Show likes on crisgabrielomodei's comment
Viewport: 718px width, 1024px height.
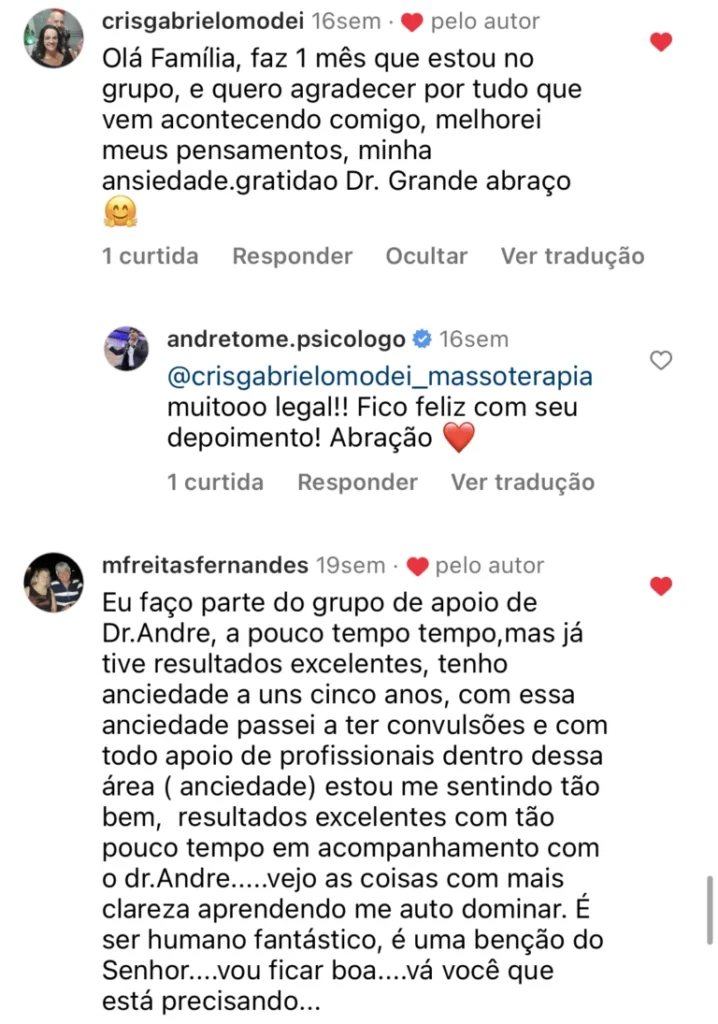pyautogui.click(x=150, y=256)
